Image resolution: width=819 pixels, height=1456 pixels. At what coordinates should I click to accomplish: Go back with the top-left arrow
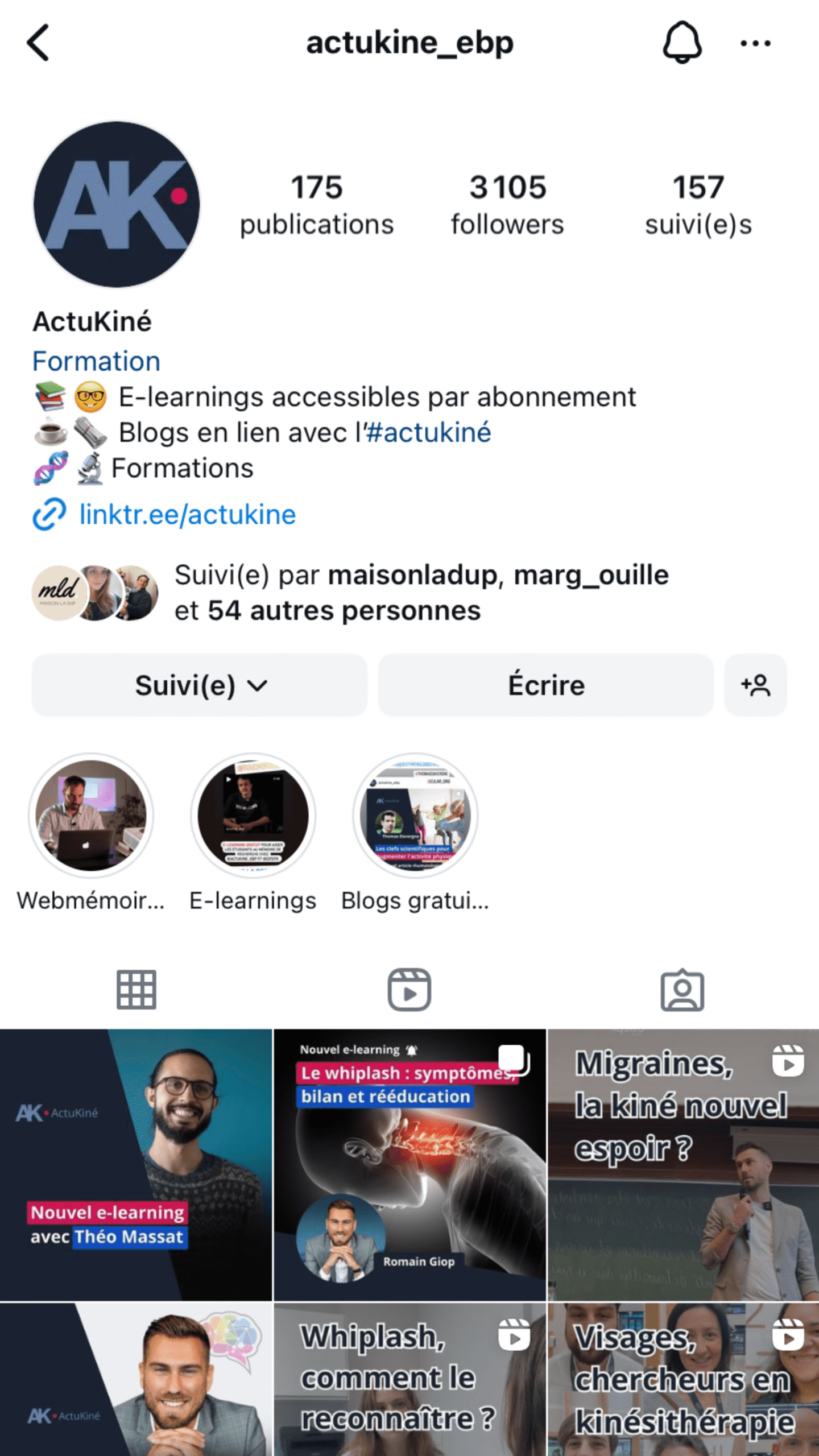pyautogui.click(x=39, y=43)
